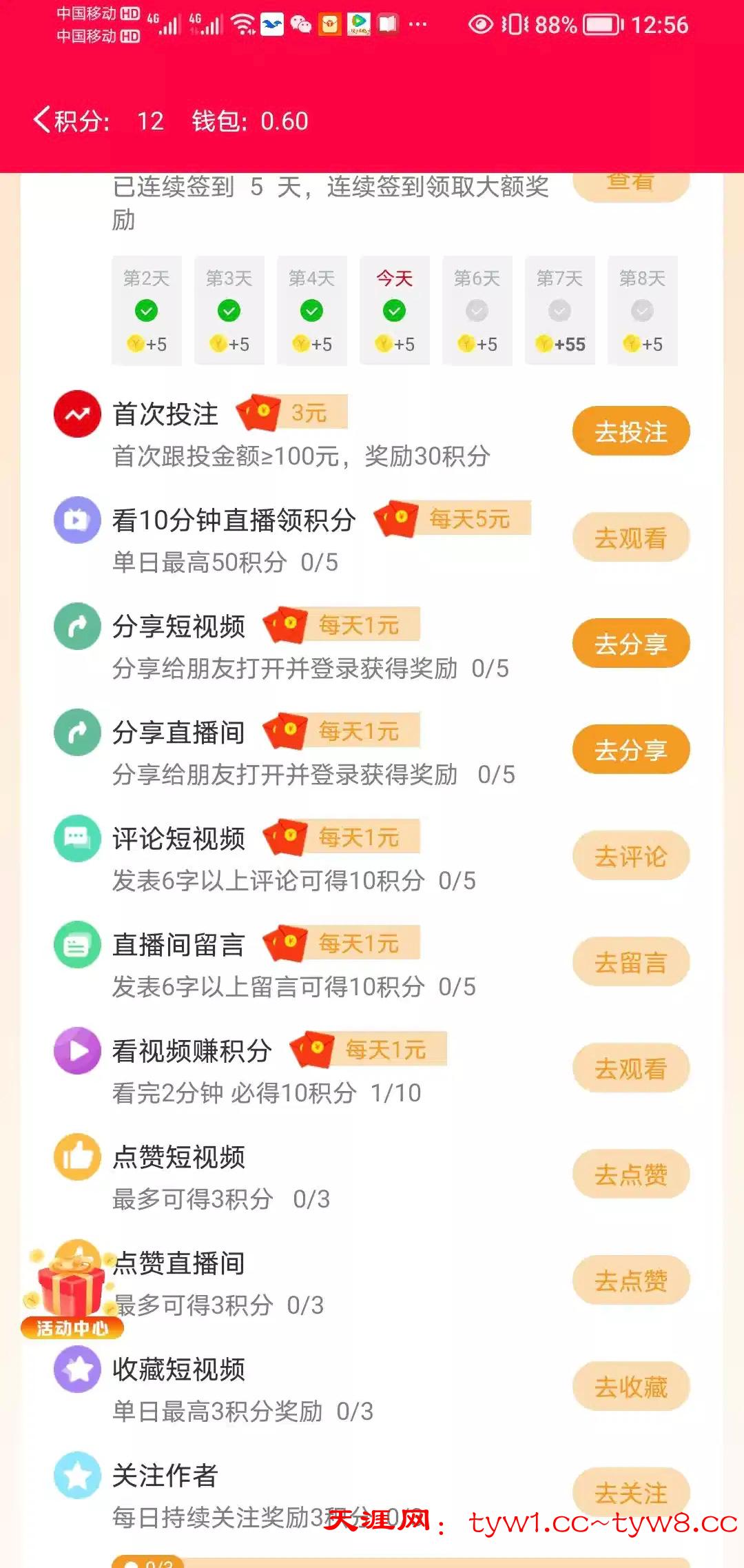This screenshot has height=1568, width=744.
Task: Tap 去分享 beside 分享直播间
Action: click(630, 750)
